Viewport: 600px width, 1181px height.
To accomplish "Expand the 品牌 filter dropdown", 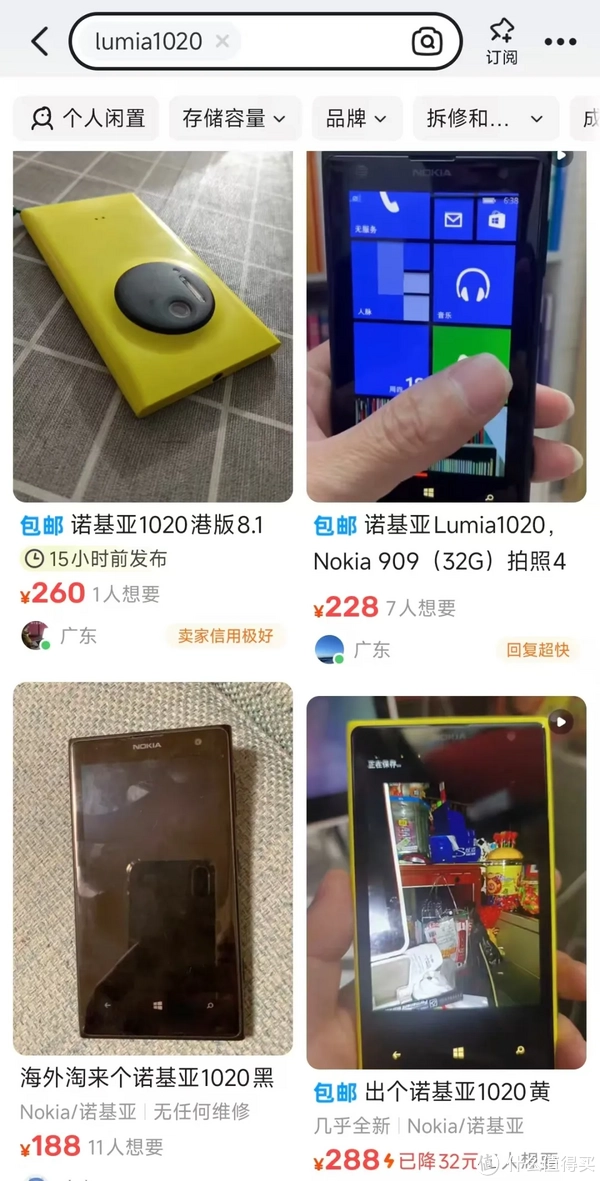I will 356,119.
